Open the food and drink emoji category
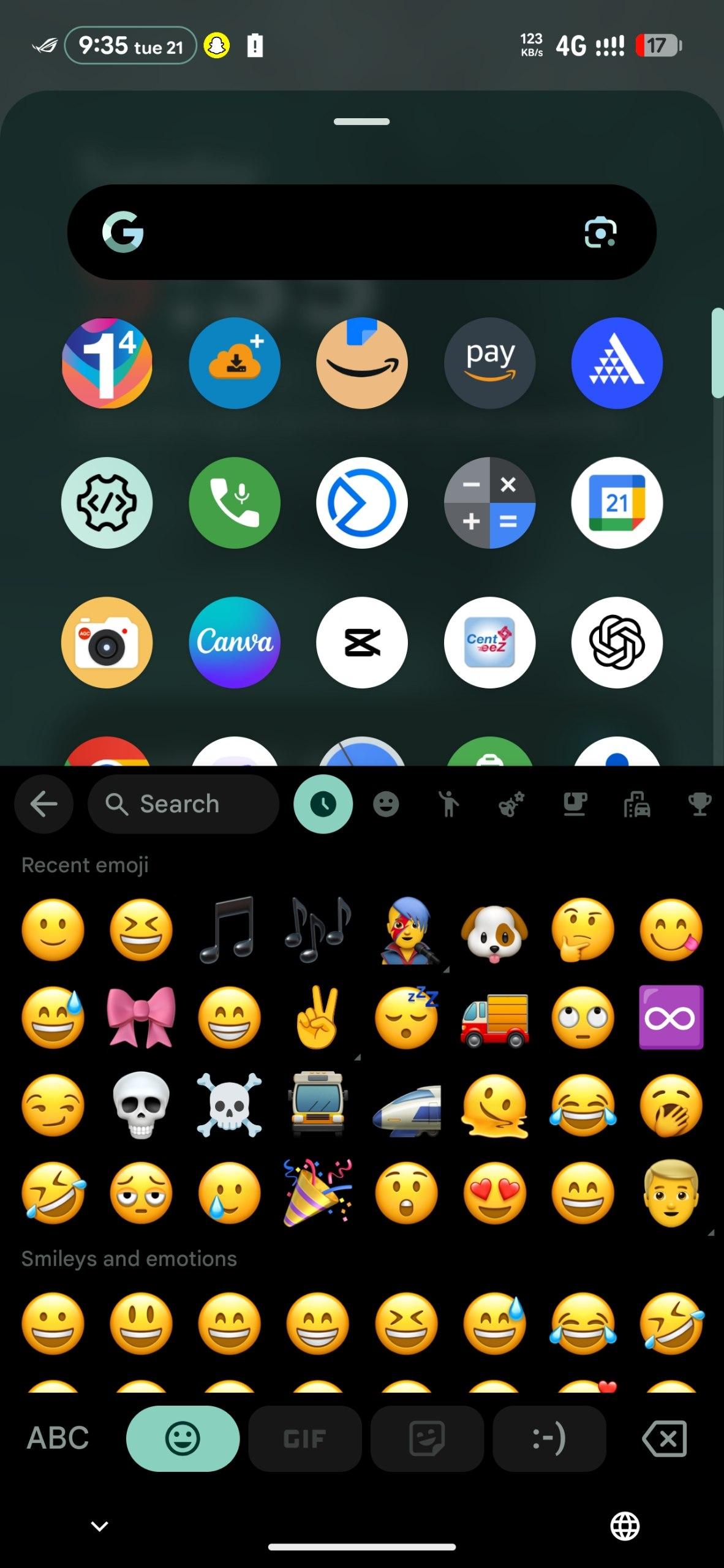The image size is (724, 1568). click(574, 804)
